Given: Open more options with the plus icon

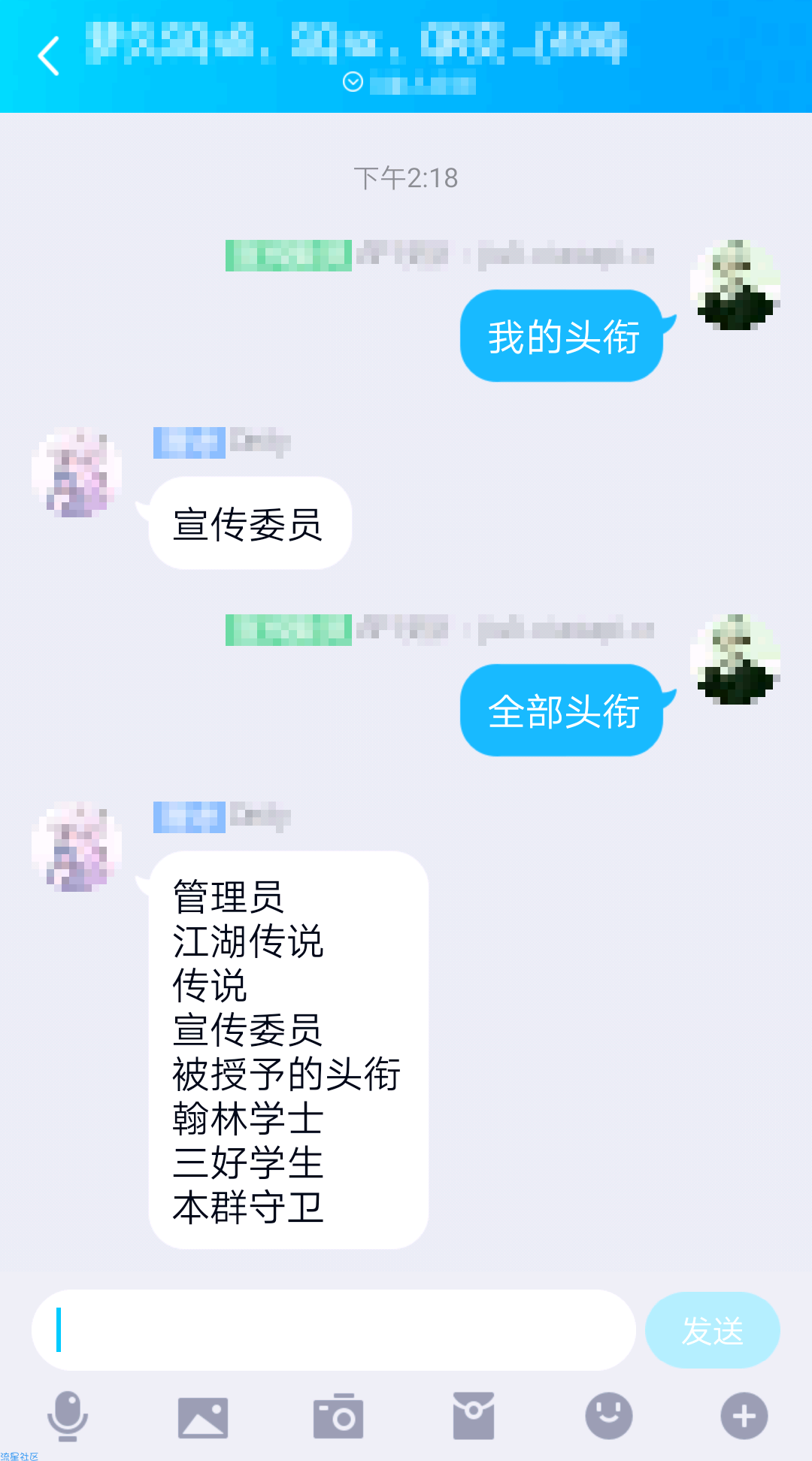Looking at the screenshot, I should (744, 1416).
